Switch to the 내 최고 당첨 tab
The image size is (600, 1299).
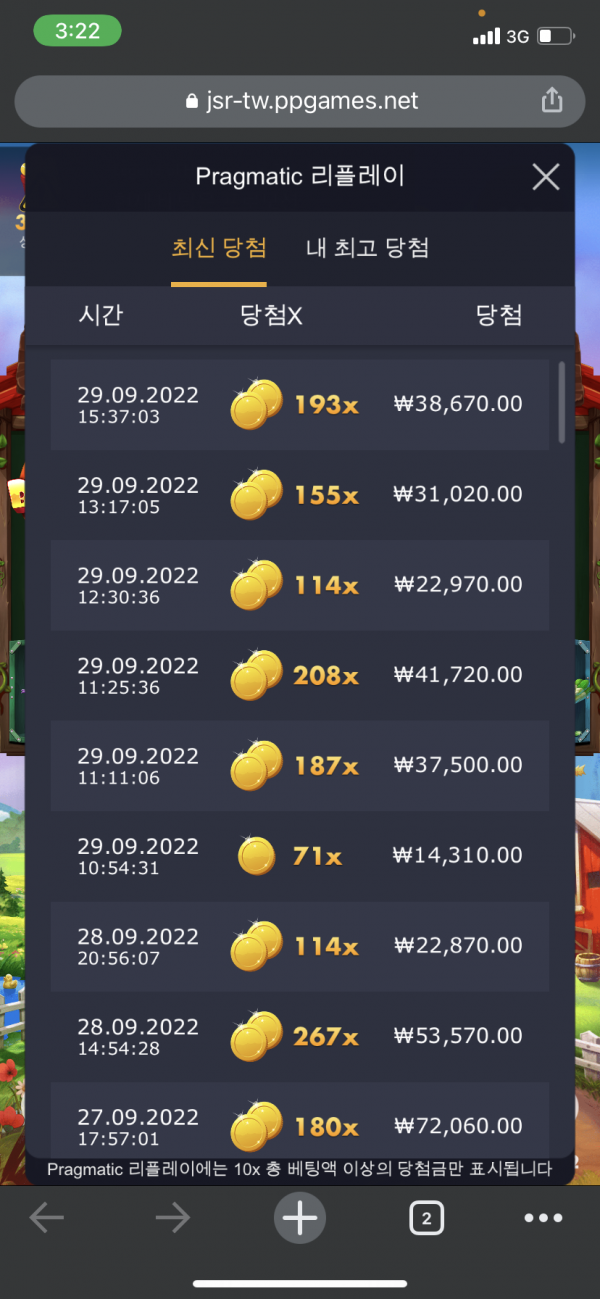pyautogui.click(x=367, y=248)
